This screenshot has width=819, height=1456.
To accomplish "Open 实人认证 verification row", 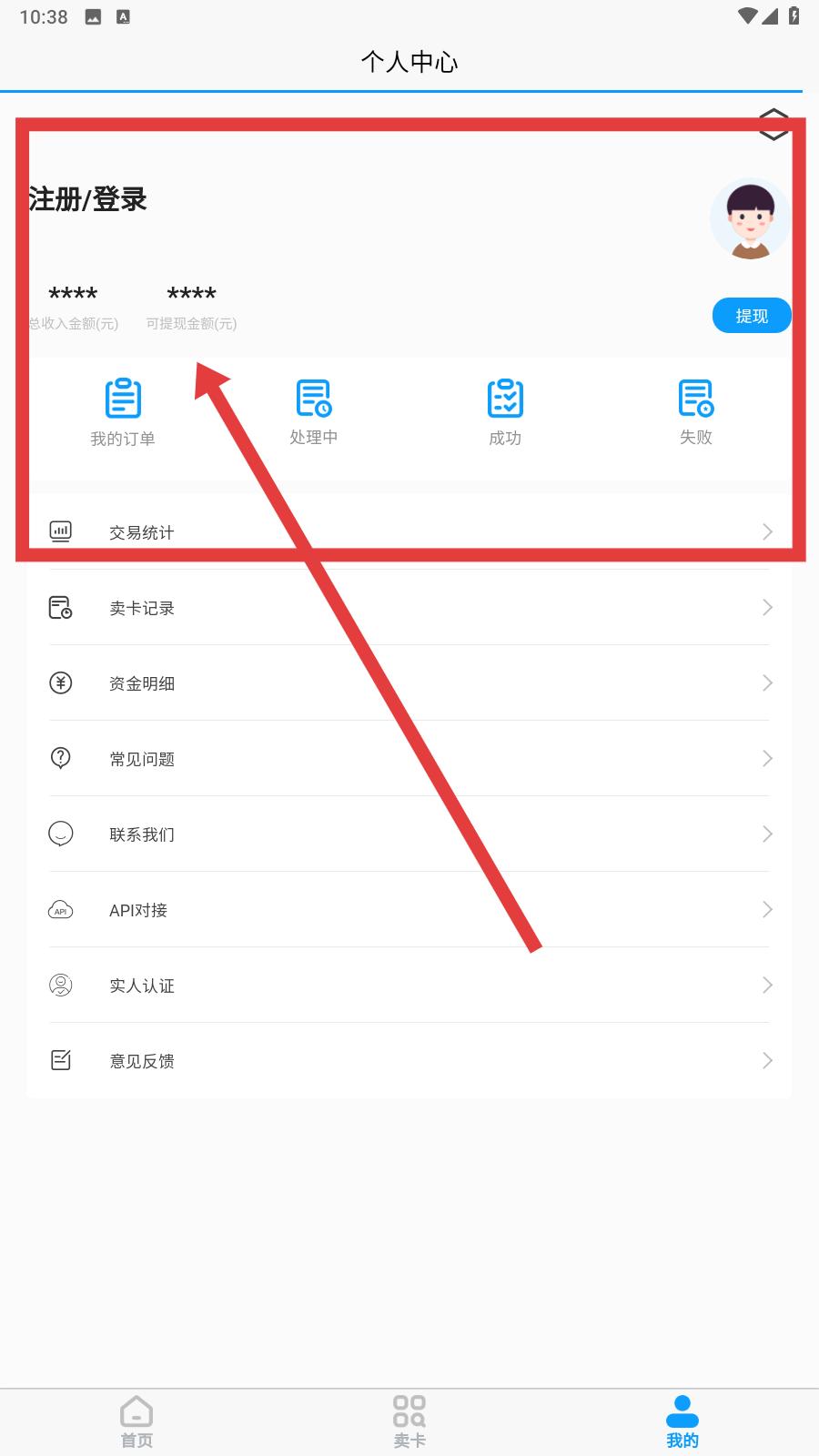I will point(409,986).
